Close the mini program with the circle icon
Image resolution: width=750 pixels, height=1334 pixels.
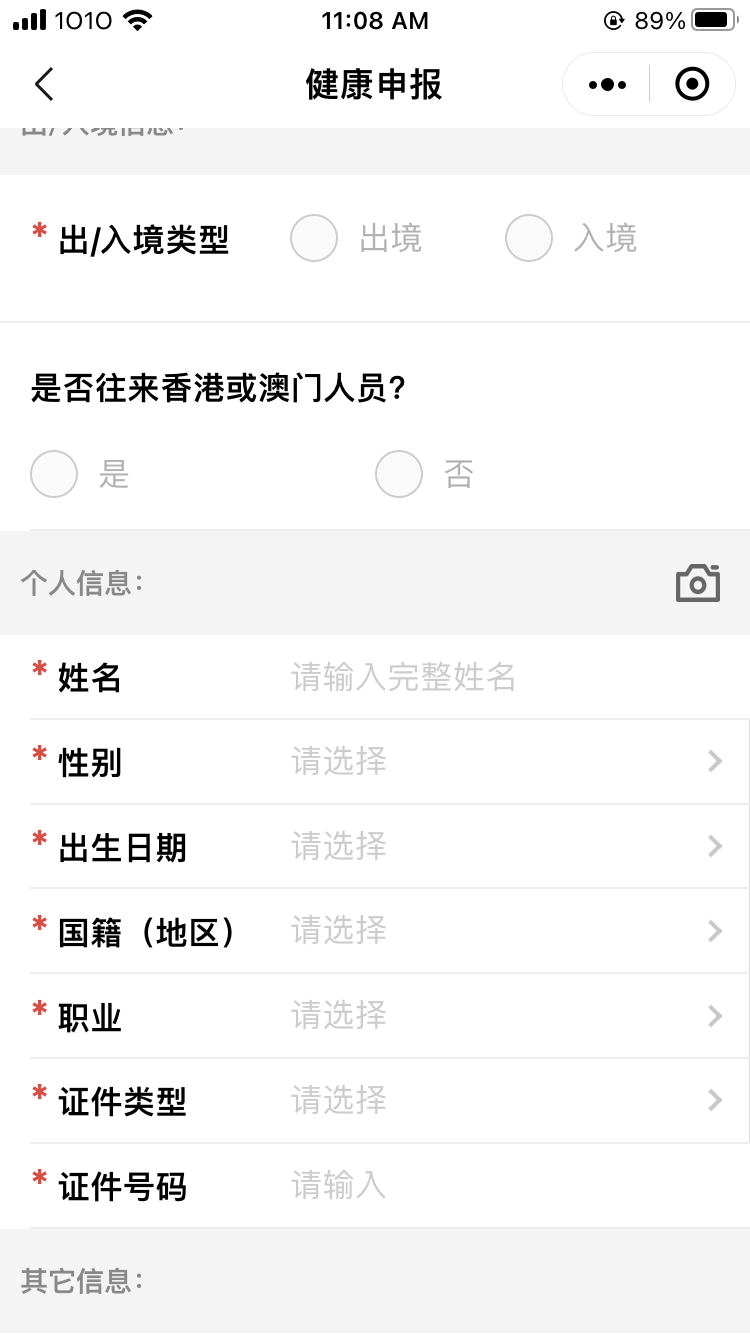(x=692, y=85)
